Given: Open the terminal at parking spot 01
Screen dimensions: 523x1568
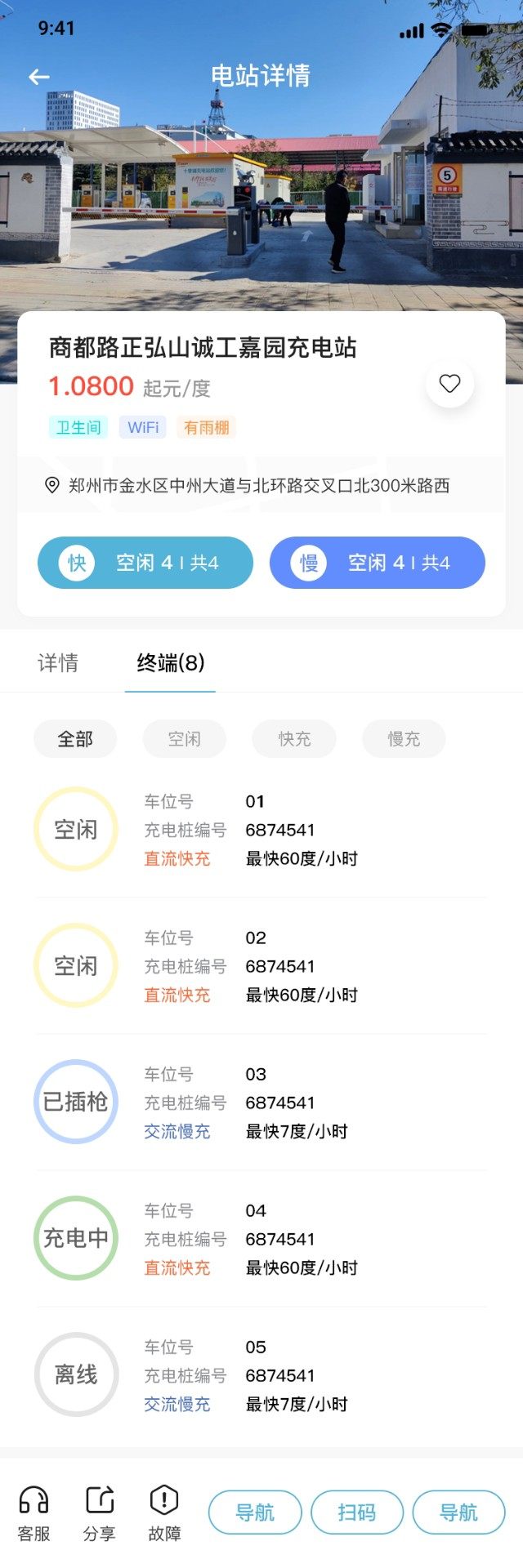Looking at the screenshot, I should tap(261, 830).
